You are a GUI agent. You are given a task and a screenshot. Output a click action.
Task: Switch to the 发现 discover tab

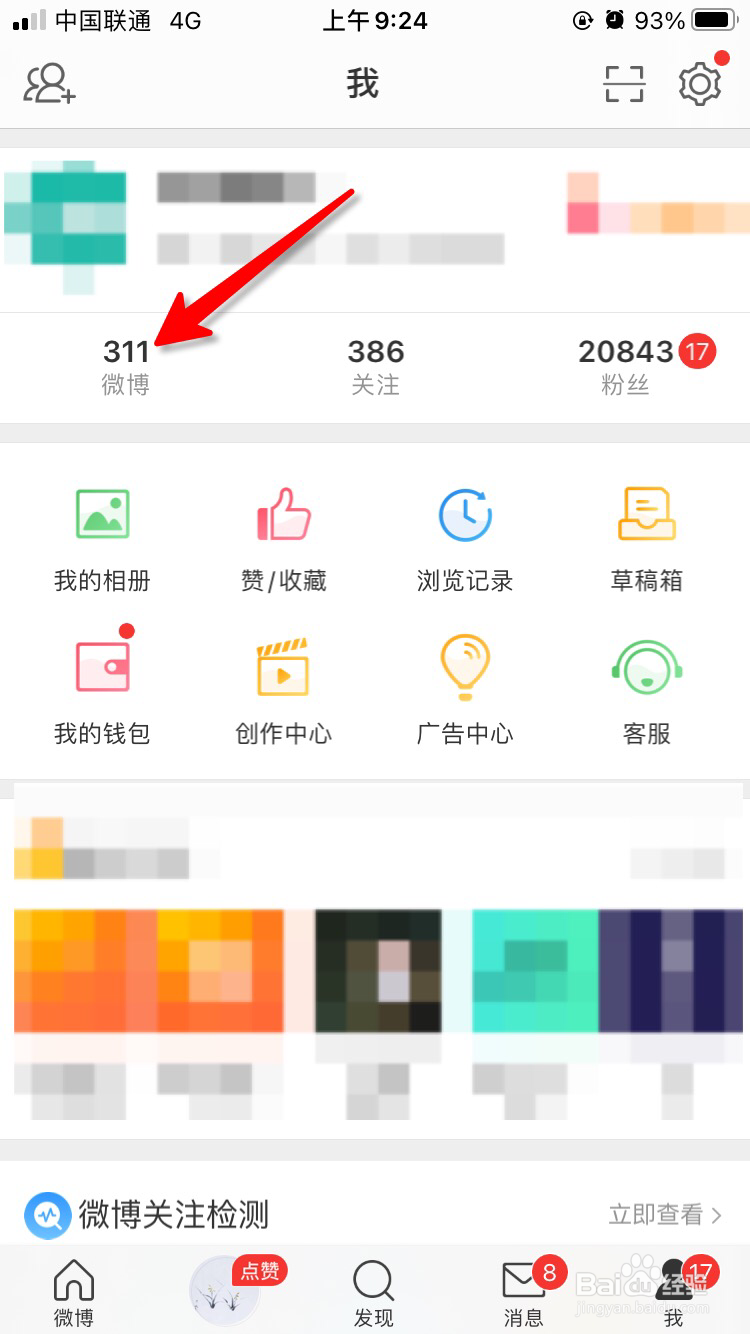tap(373, 1290)
